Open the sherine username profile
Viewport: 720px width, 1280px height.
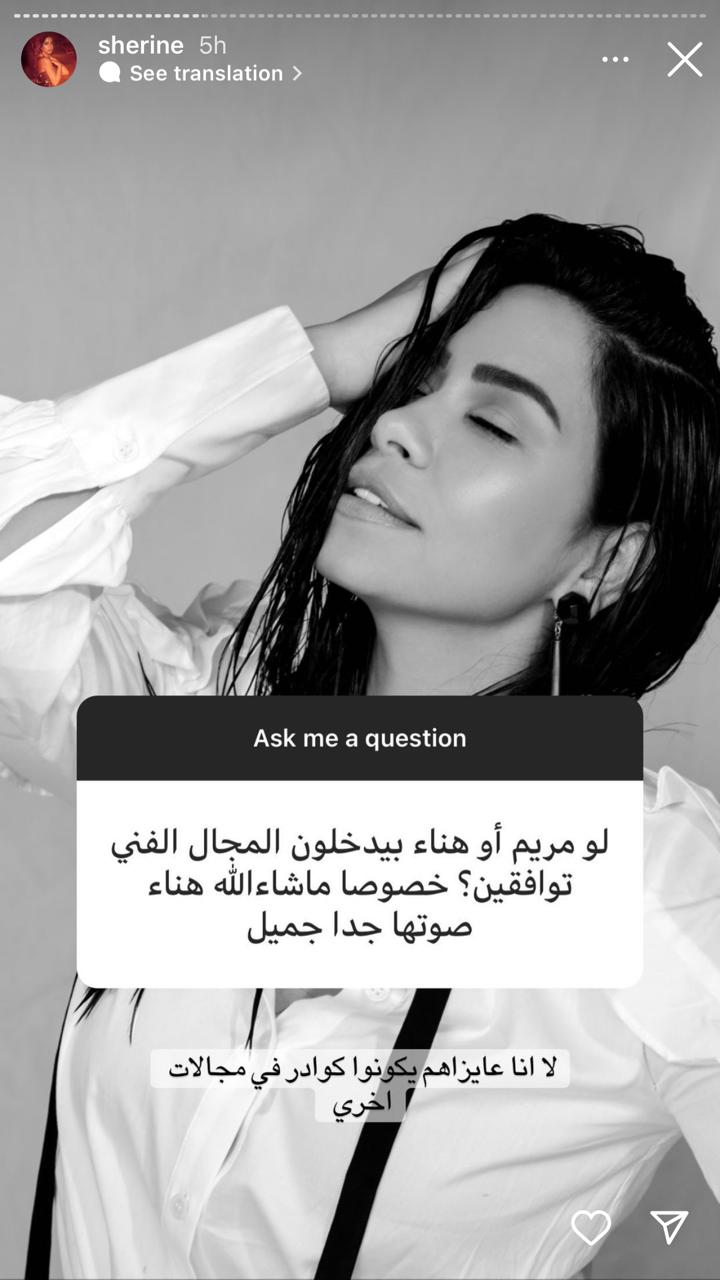pyautogui.click(x=141, y=45)
